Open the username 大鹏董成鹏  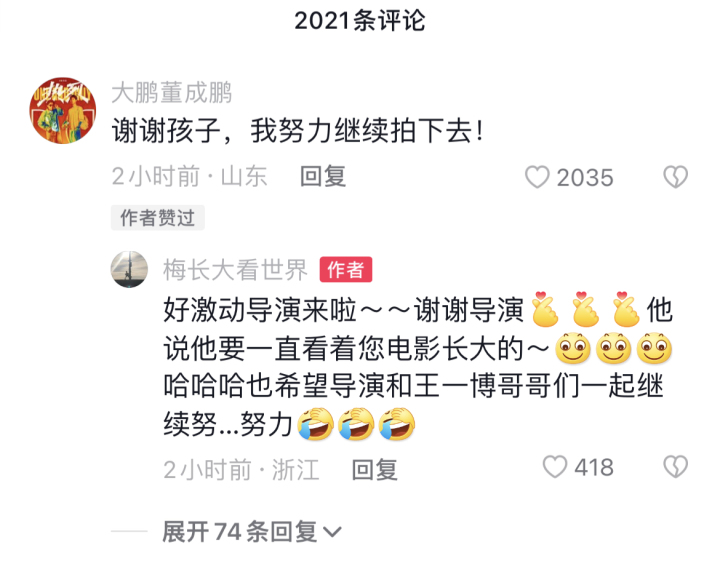click(x=171, y=93)
